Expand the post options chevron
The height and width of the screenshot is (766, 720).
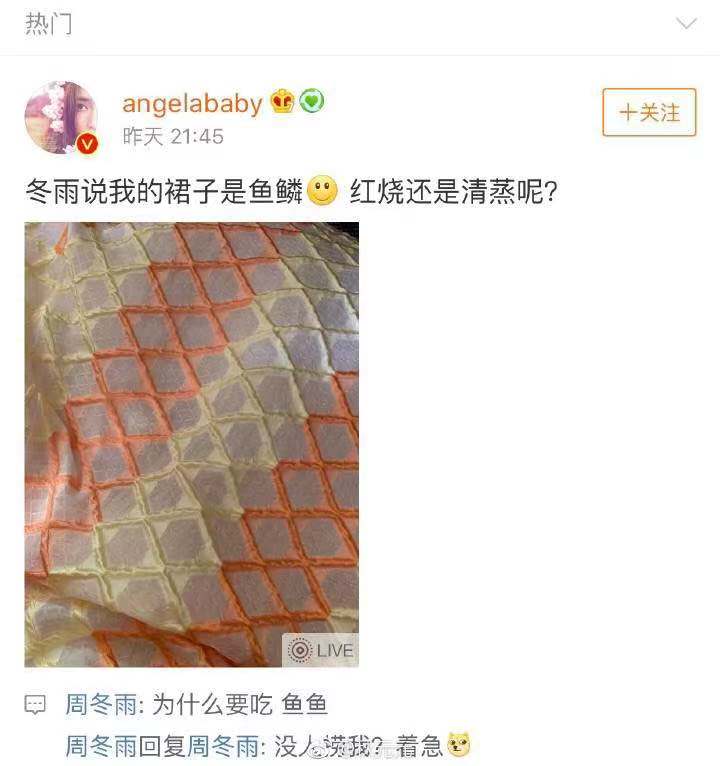pos(686,24)
